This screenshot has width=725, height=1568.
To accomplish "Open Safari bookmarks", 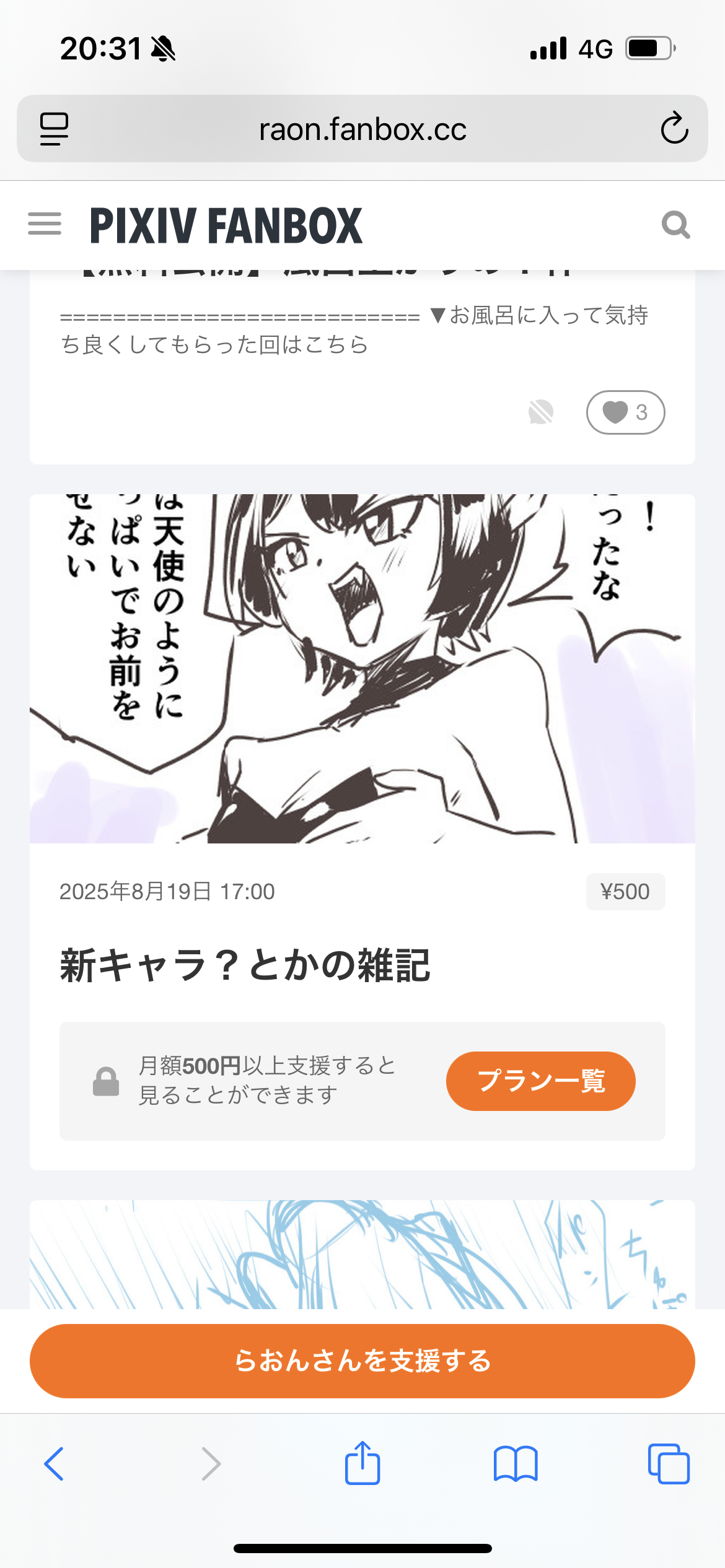I will click(516, 1464).
